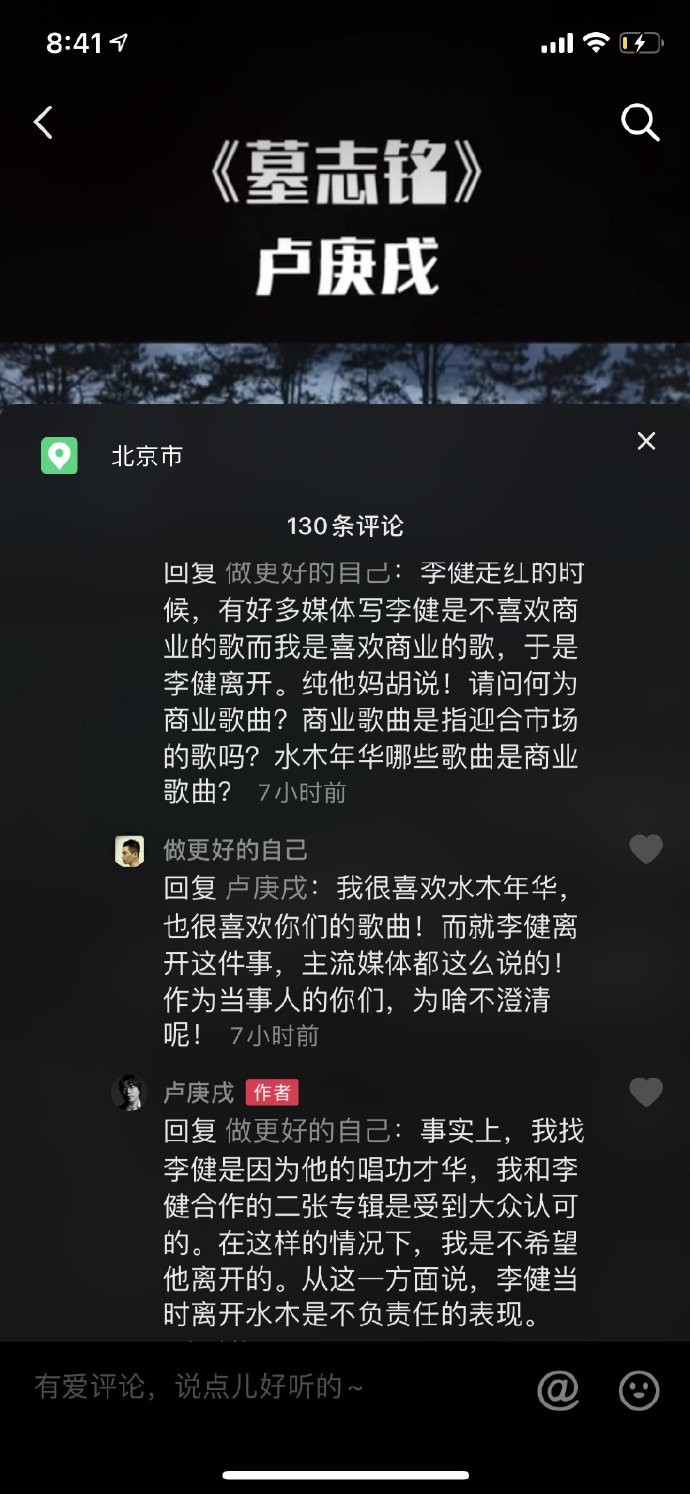The width and height of the screenshot is (690, 1494).
Task: Open 做更好的自己's profile avatar
Action: (x=129, y=851)
